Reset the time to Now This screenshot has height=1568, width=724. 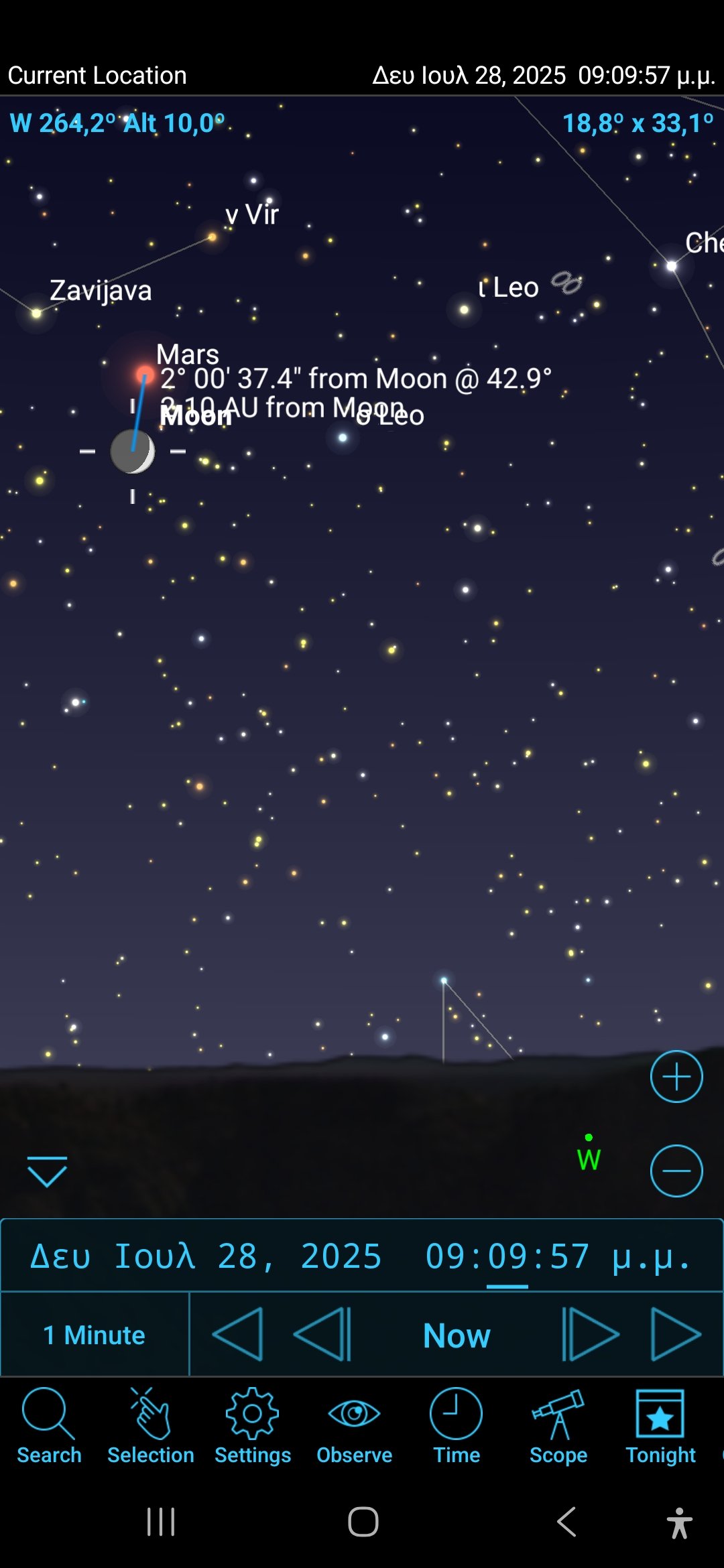457,1335
